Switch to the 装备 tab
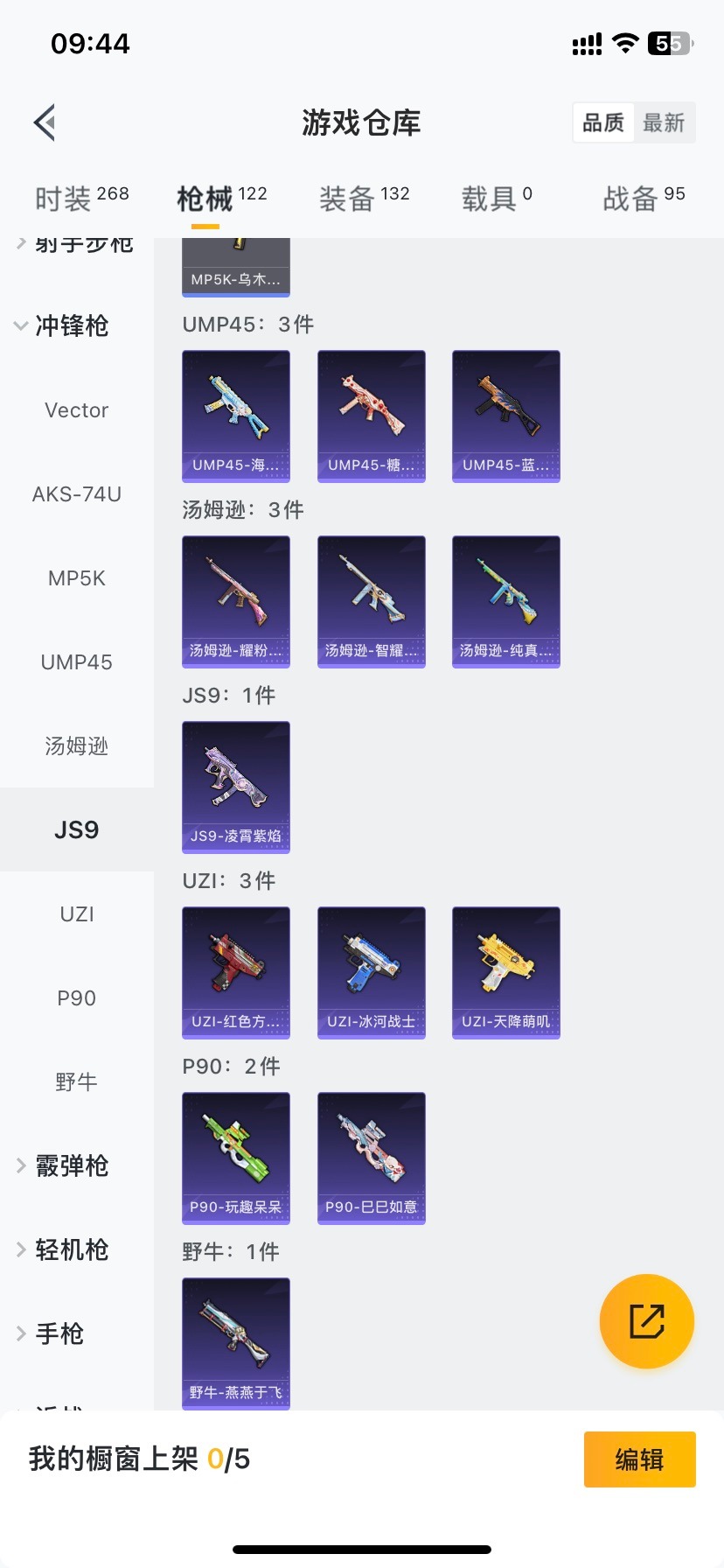Screen dimensions: 724x1568 pos(364,199)
